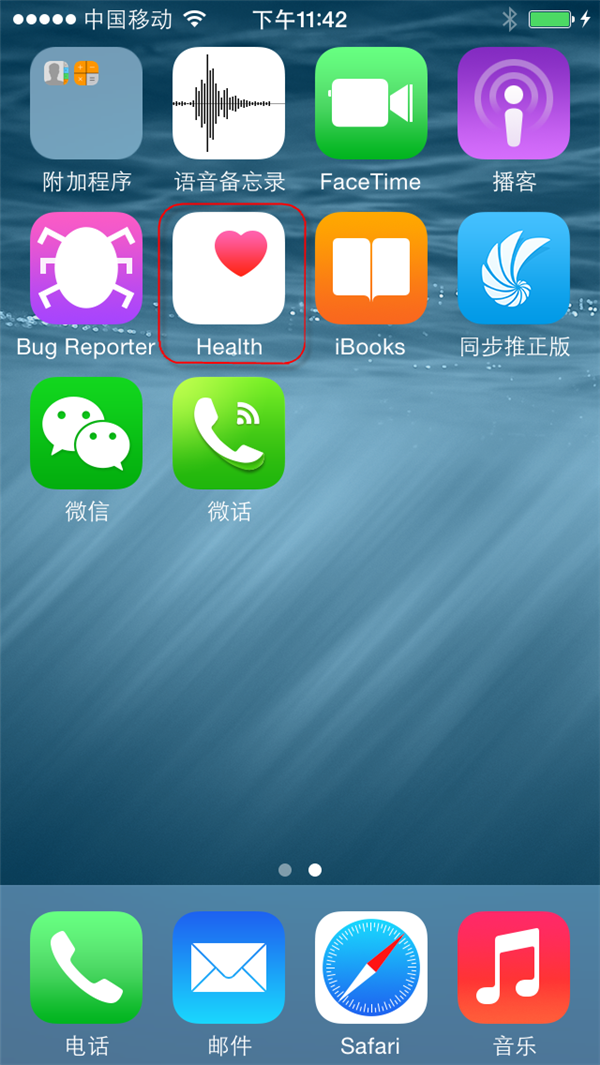Launch the 语音备忘录 voice memos app
The height and width of the screenshot is (1065, 600).
[229, 103]
